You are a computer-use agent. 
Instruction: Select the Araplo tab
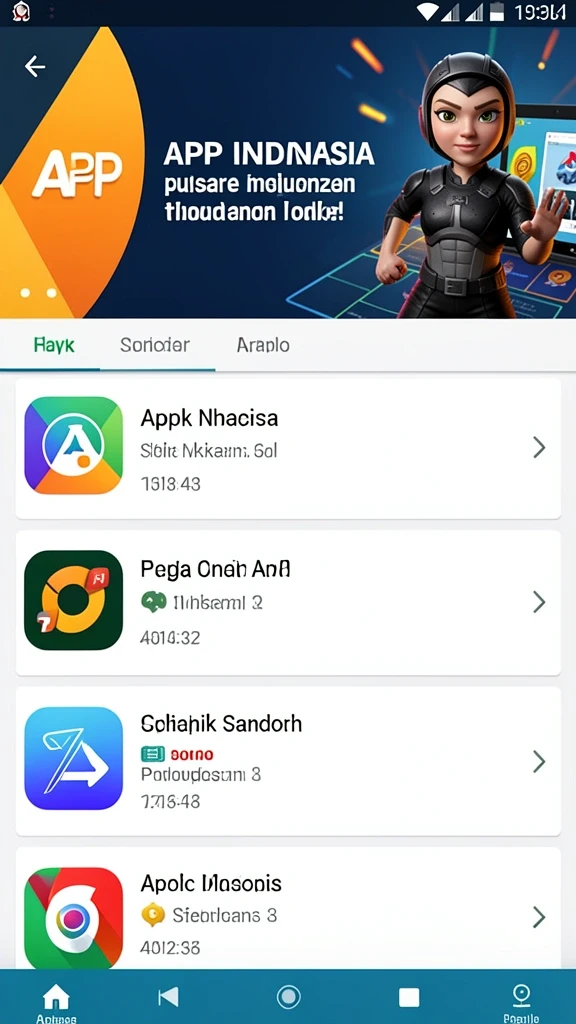pos(263,345)
